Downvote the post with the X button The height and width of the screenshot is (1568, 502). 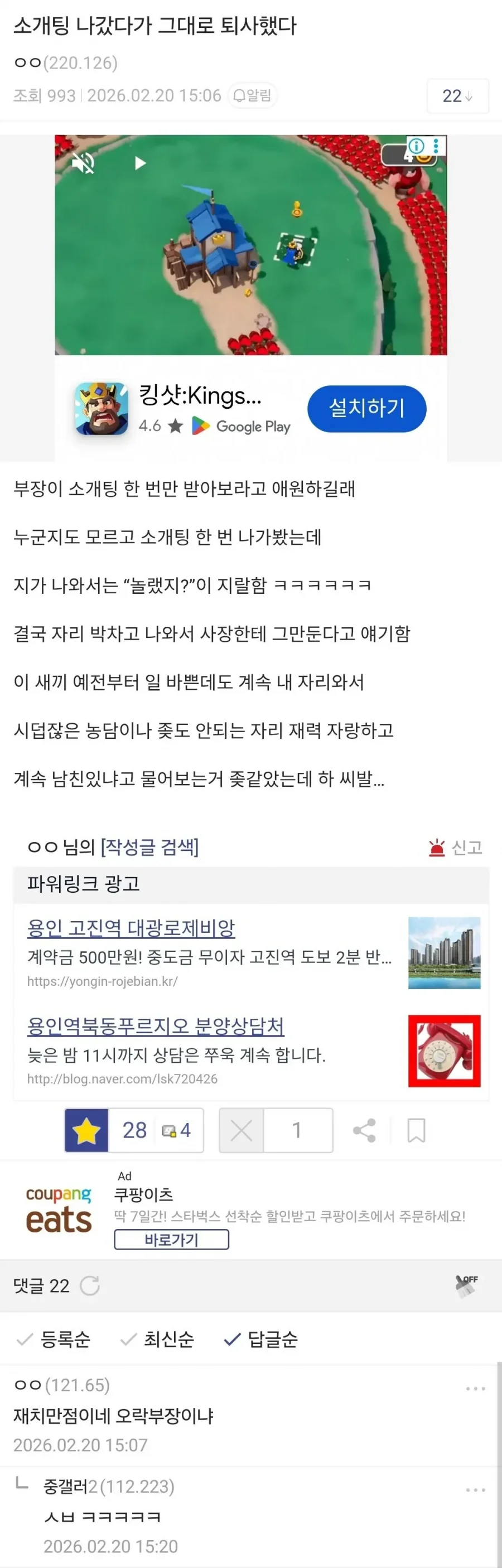(242, 1130)
